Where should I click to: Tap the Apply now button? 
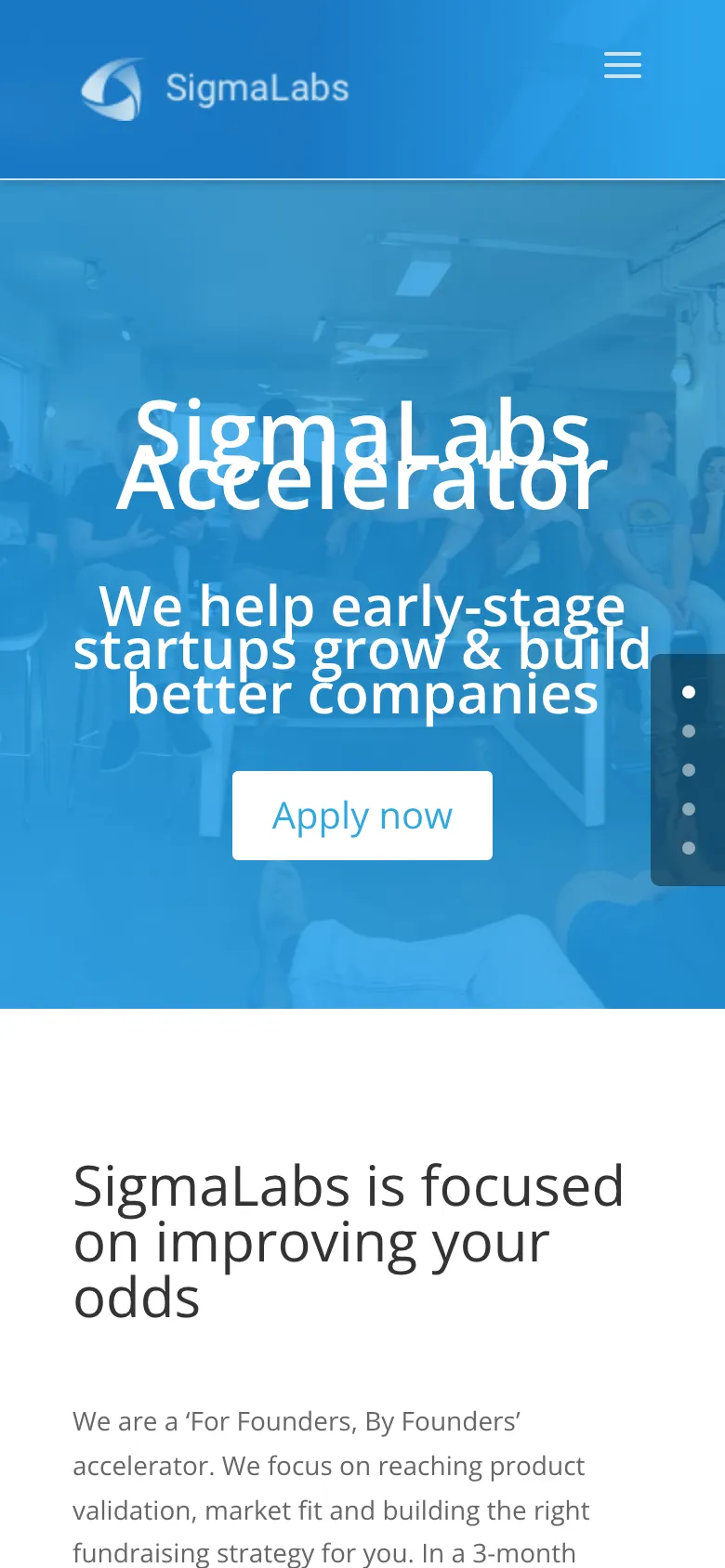click(x=362, y=816)
